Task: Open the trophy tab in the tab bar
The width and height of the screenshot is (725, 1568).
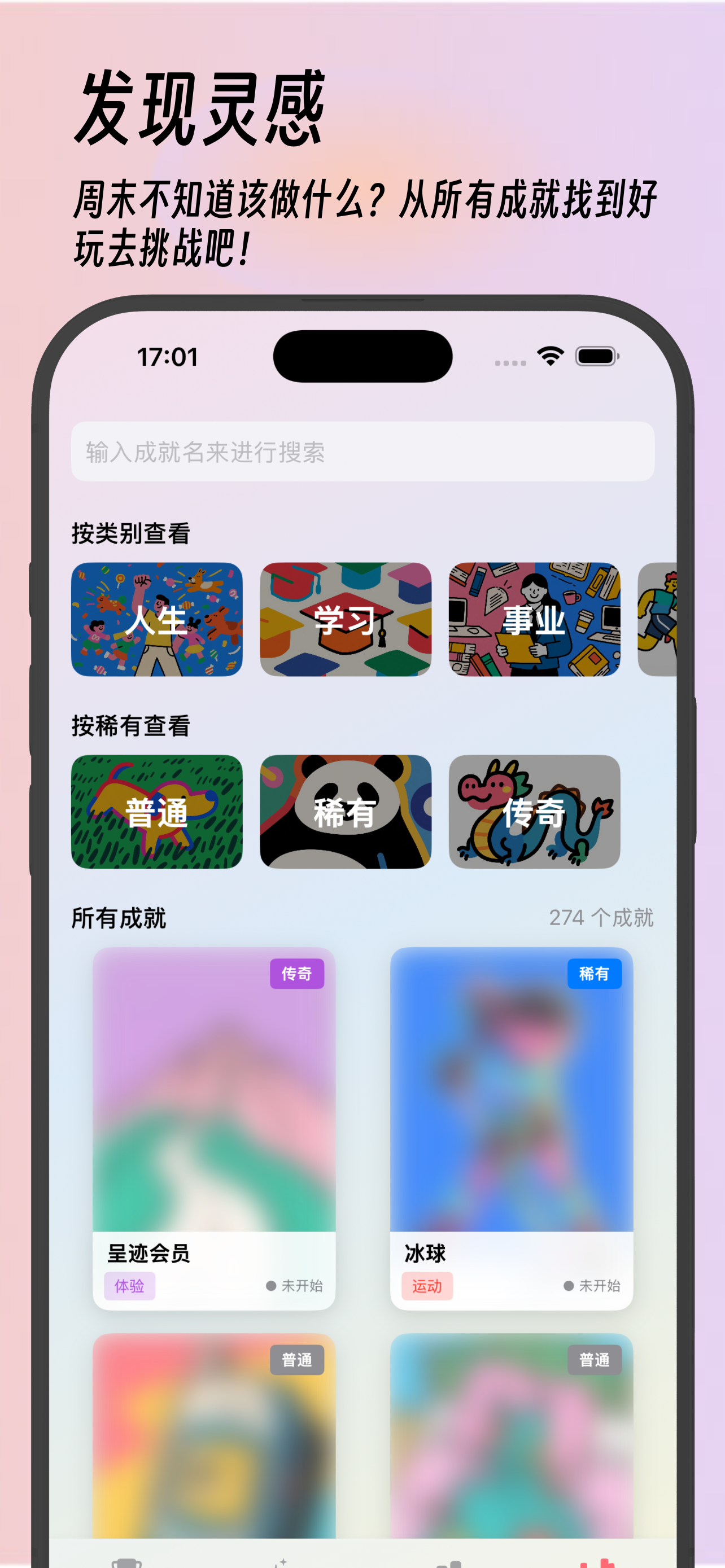Action: click(x=125, y=1558)
